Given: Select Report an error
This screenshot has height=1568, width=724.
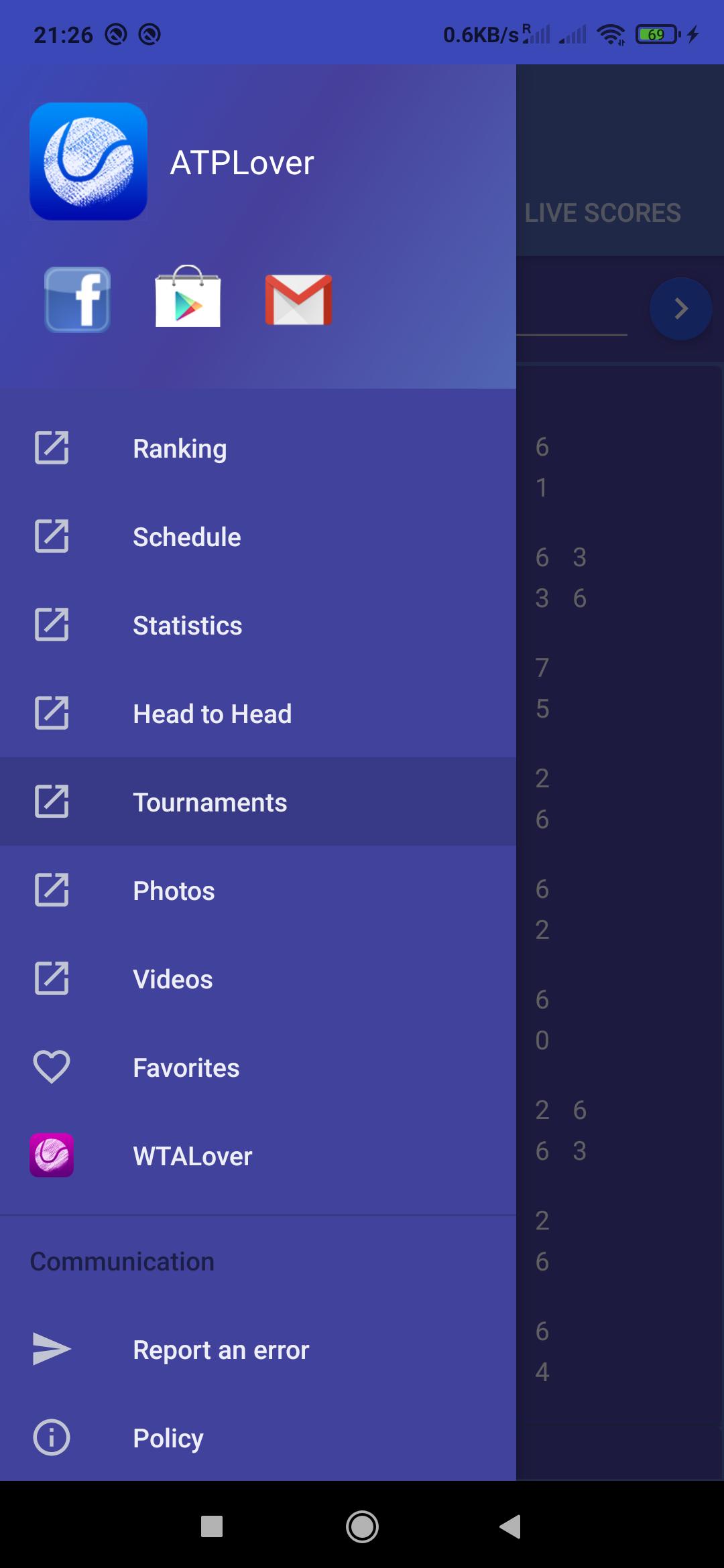Looking at the screenshot, I should tap(258, 1350).
